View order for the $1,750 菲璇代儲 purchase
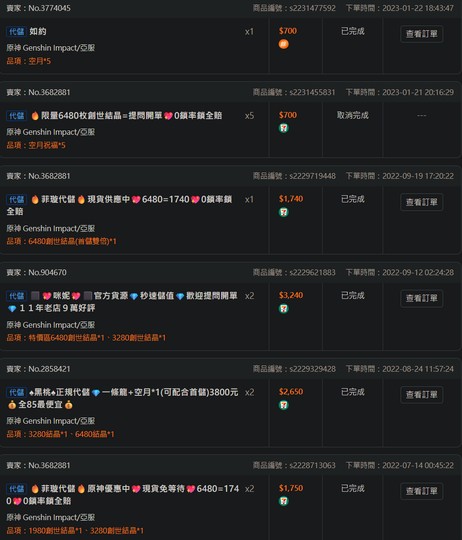 (x=421, y=491)
